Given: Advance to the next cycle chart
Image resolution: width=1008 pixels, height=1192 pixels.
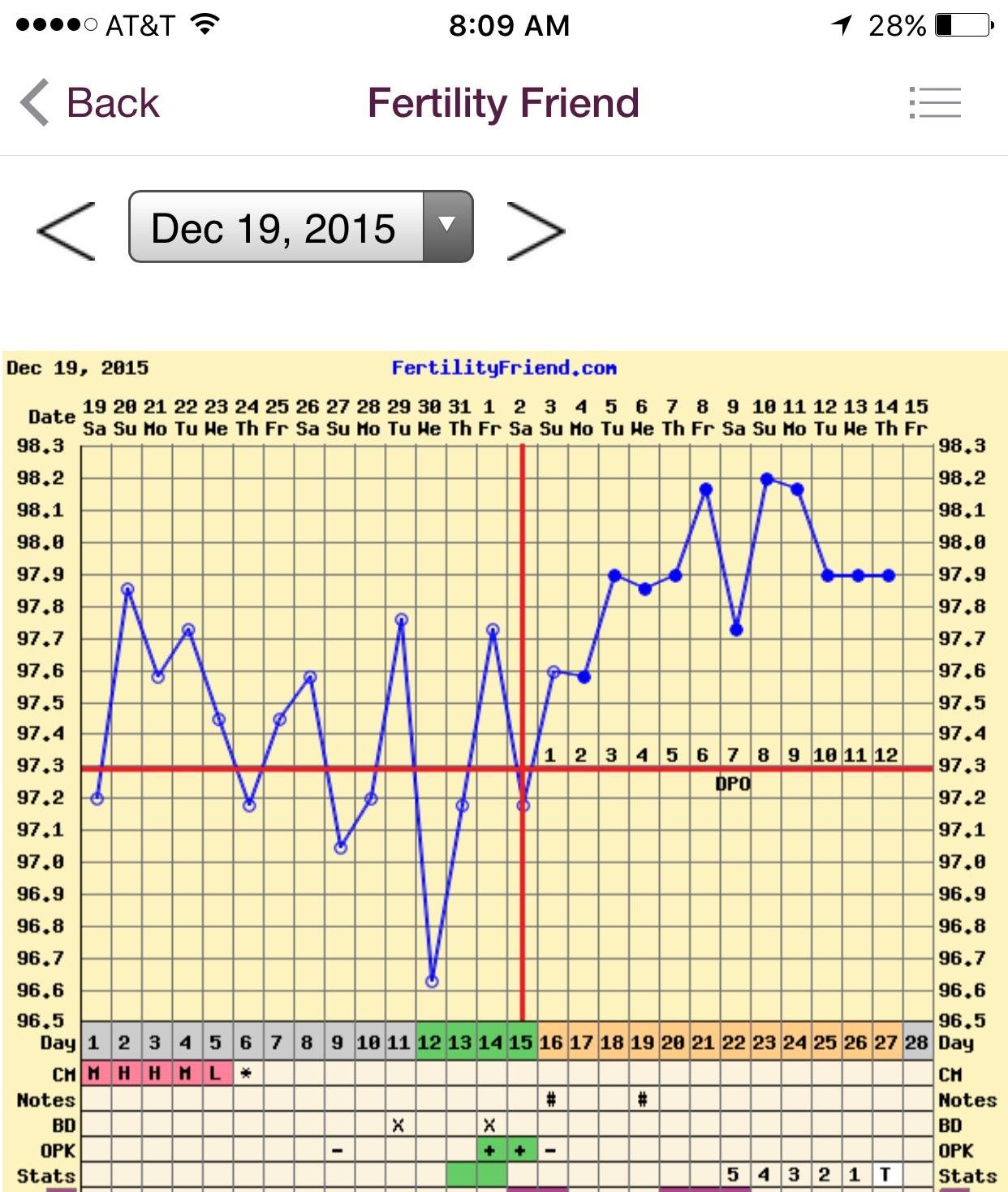Looking at the screenshot, I should click(535, 231).
